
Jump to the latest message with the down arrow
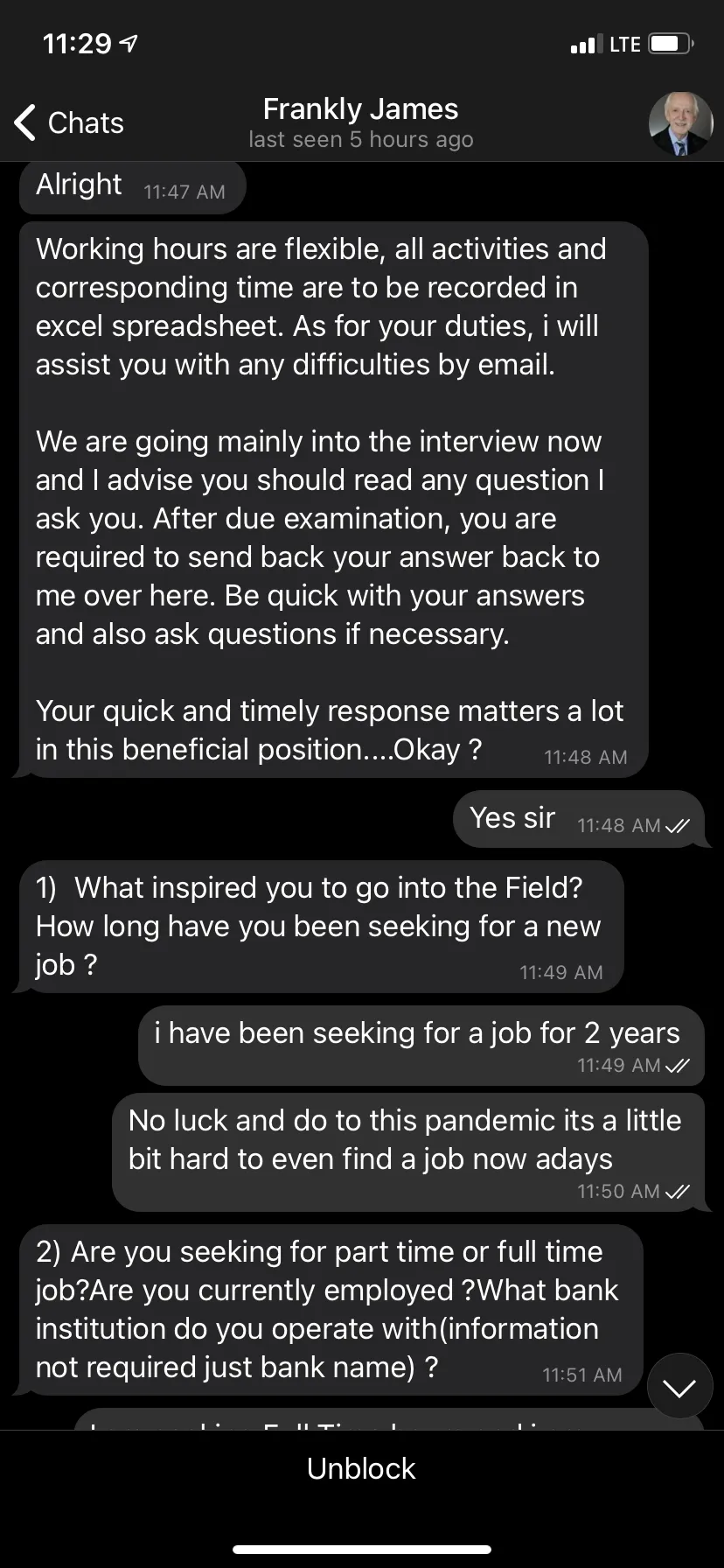pos(679,1386)
